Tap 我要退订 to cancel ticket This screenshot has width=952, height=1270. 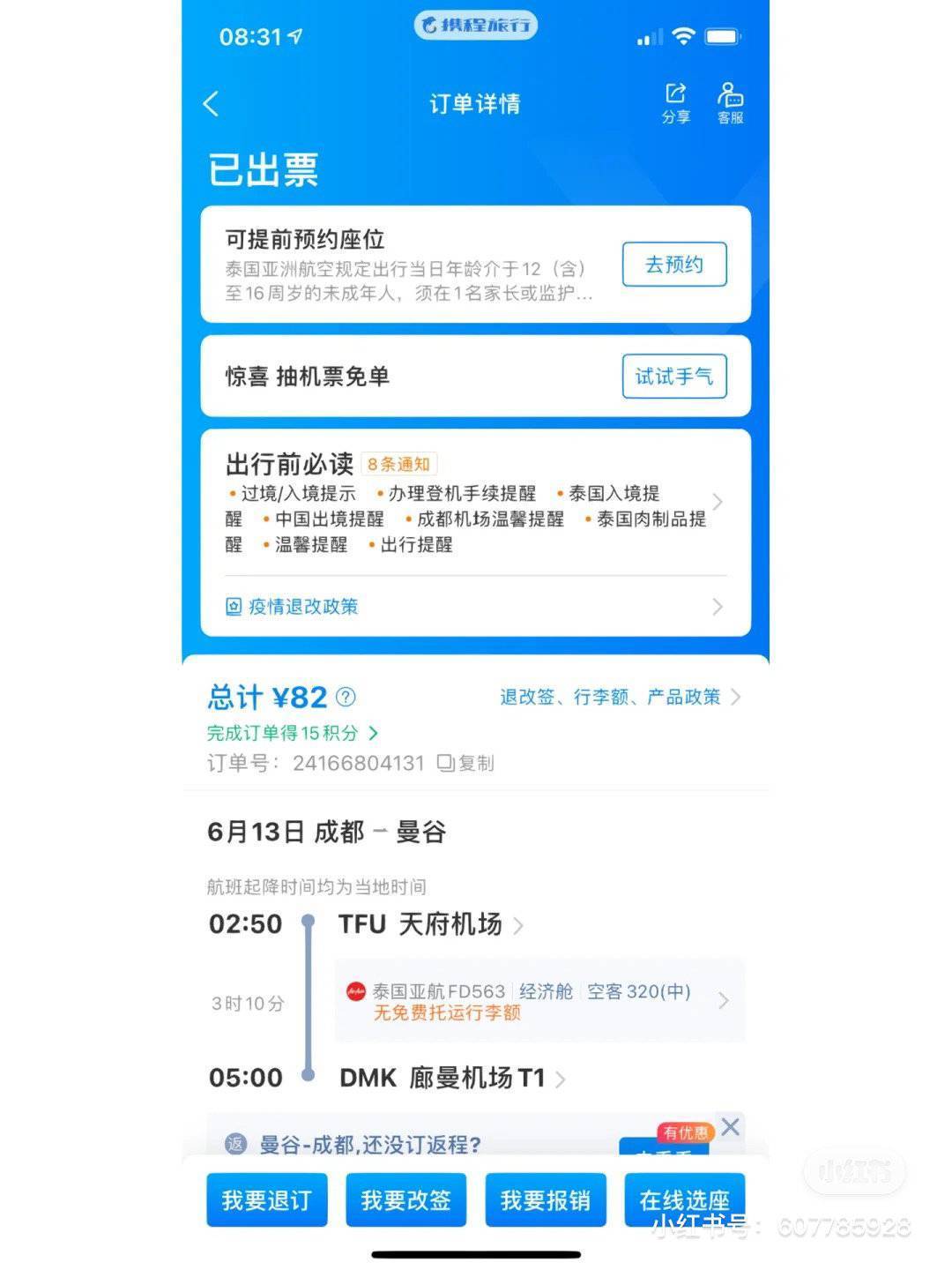pyautogui.click(x=266, y=1200)
